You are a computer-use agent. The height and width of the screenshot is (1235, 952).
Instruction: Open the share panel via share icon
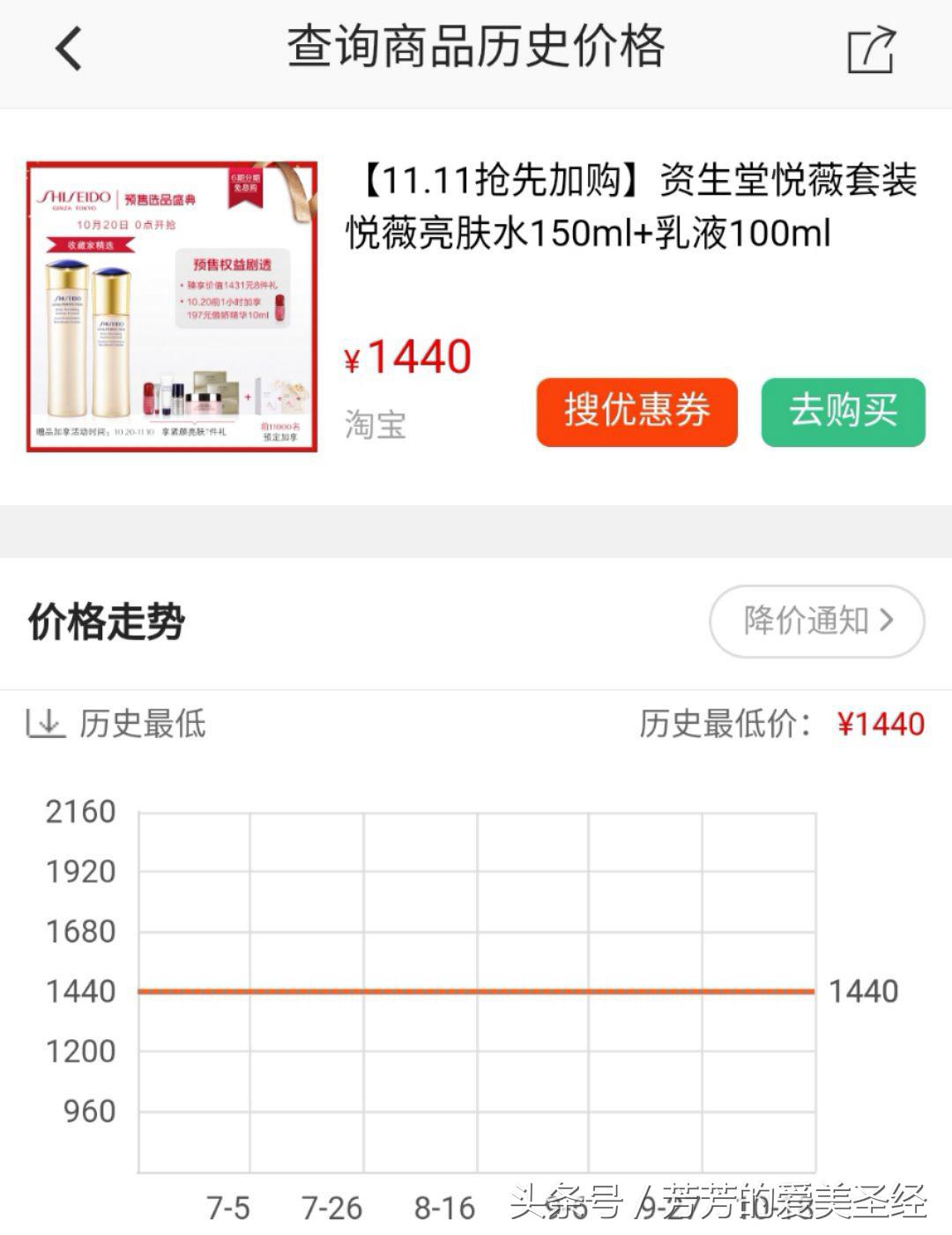click(871, 50)
